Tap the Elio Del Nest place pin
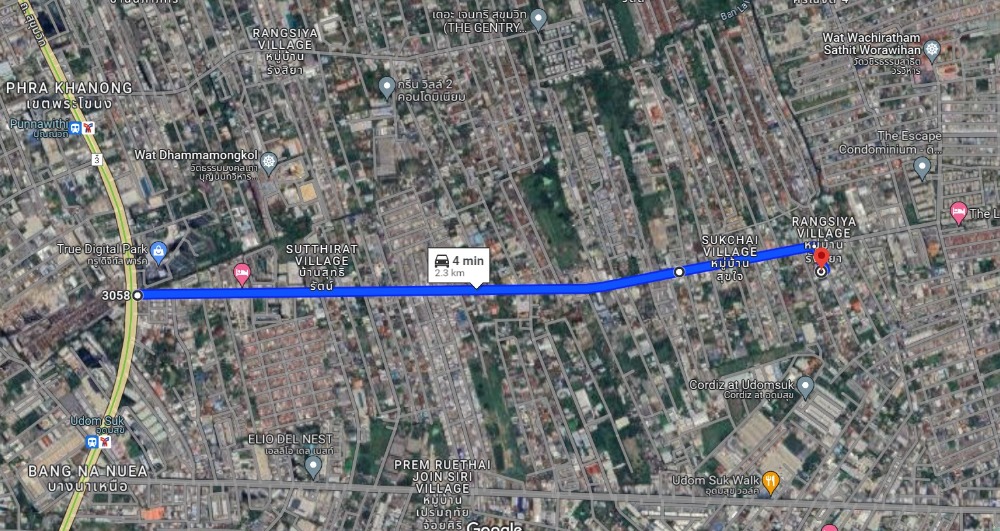 pyautogui.click(x=313, y=464)
